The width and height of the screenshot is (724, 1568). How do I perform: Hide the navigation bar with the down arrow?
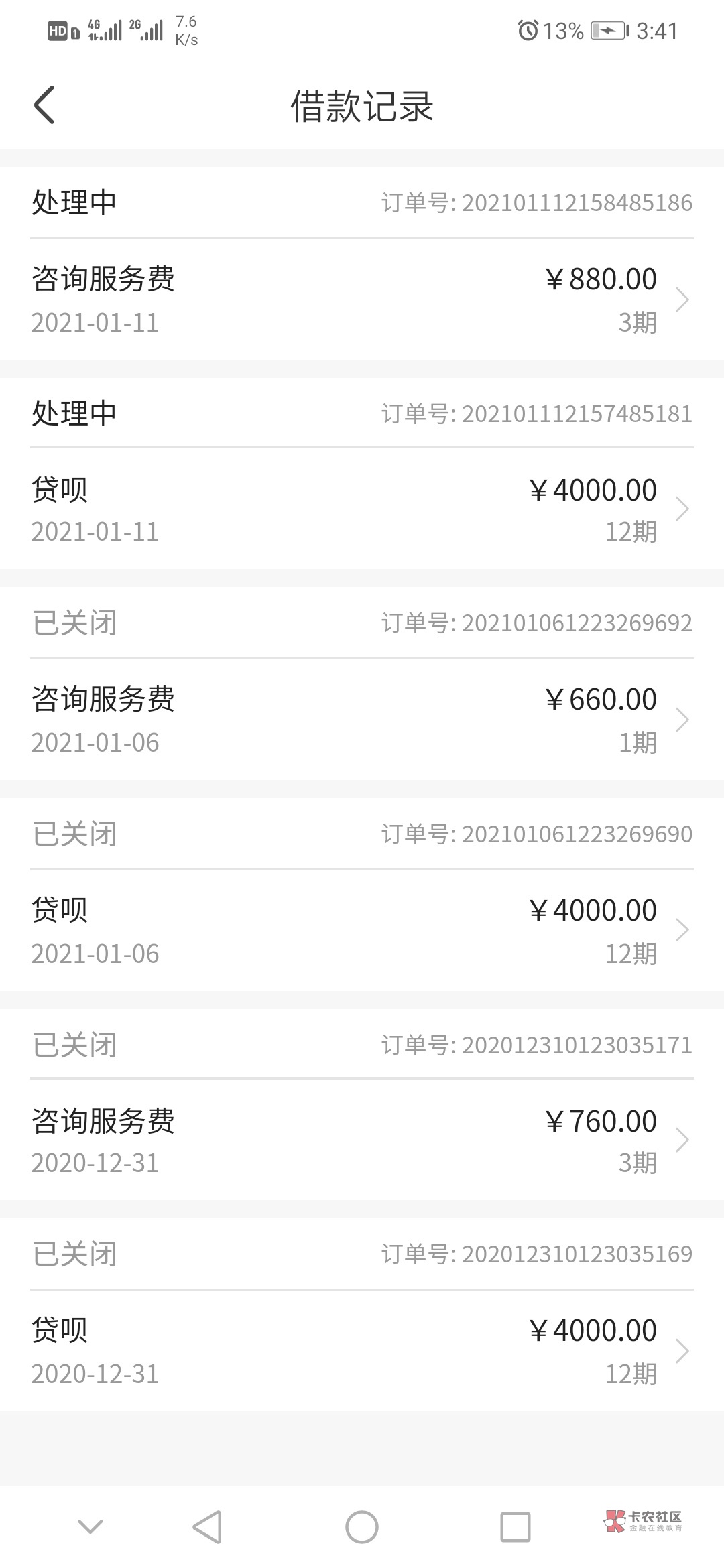[90, 1527]
